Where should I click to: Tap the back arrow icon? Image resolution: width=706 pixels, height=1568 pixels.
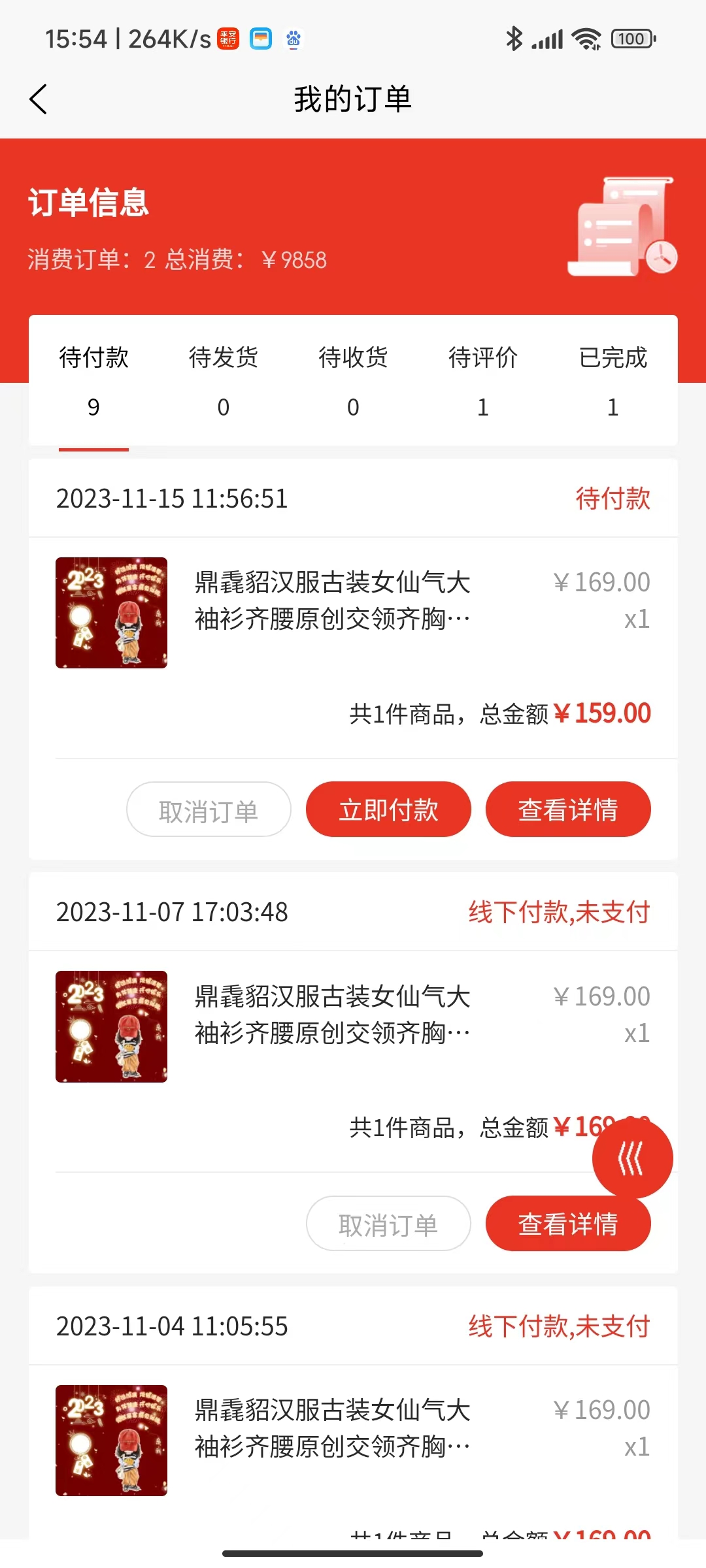tap(39, 99)
